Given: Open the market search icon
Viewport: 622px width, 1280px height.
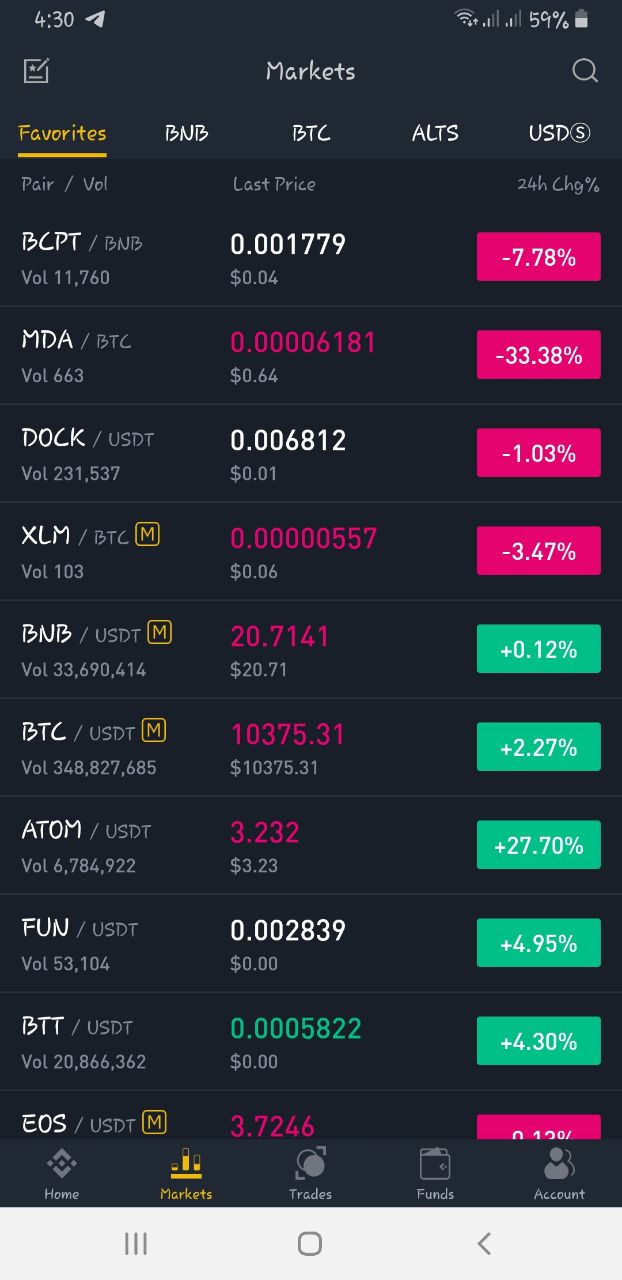Looking at the screenshot, I should [x=585, y=71].
